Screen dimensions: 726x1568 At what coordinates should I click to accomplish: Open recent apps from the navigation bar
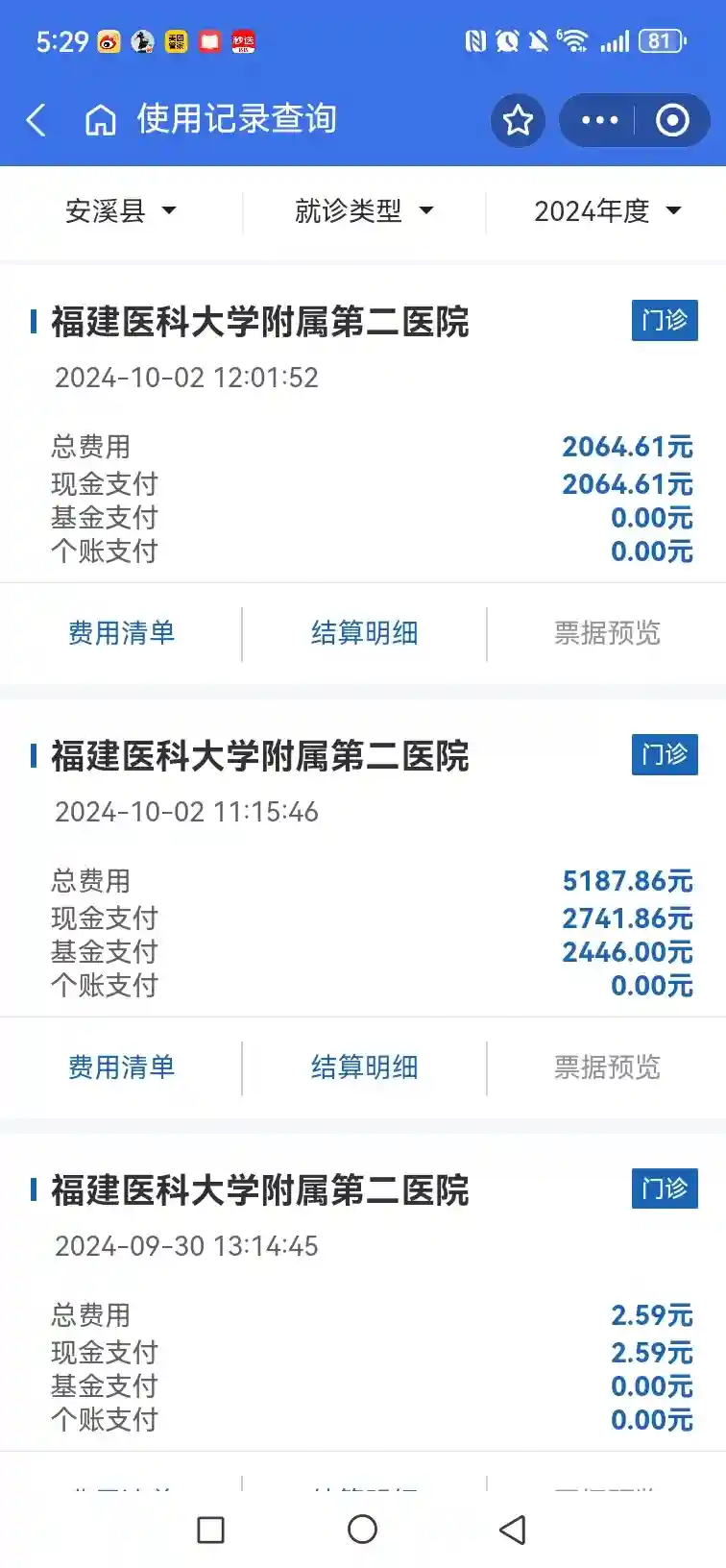coord(210,1529)
